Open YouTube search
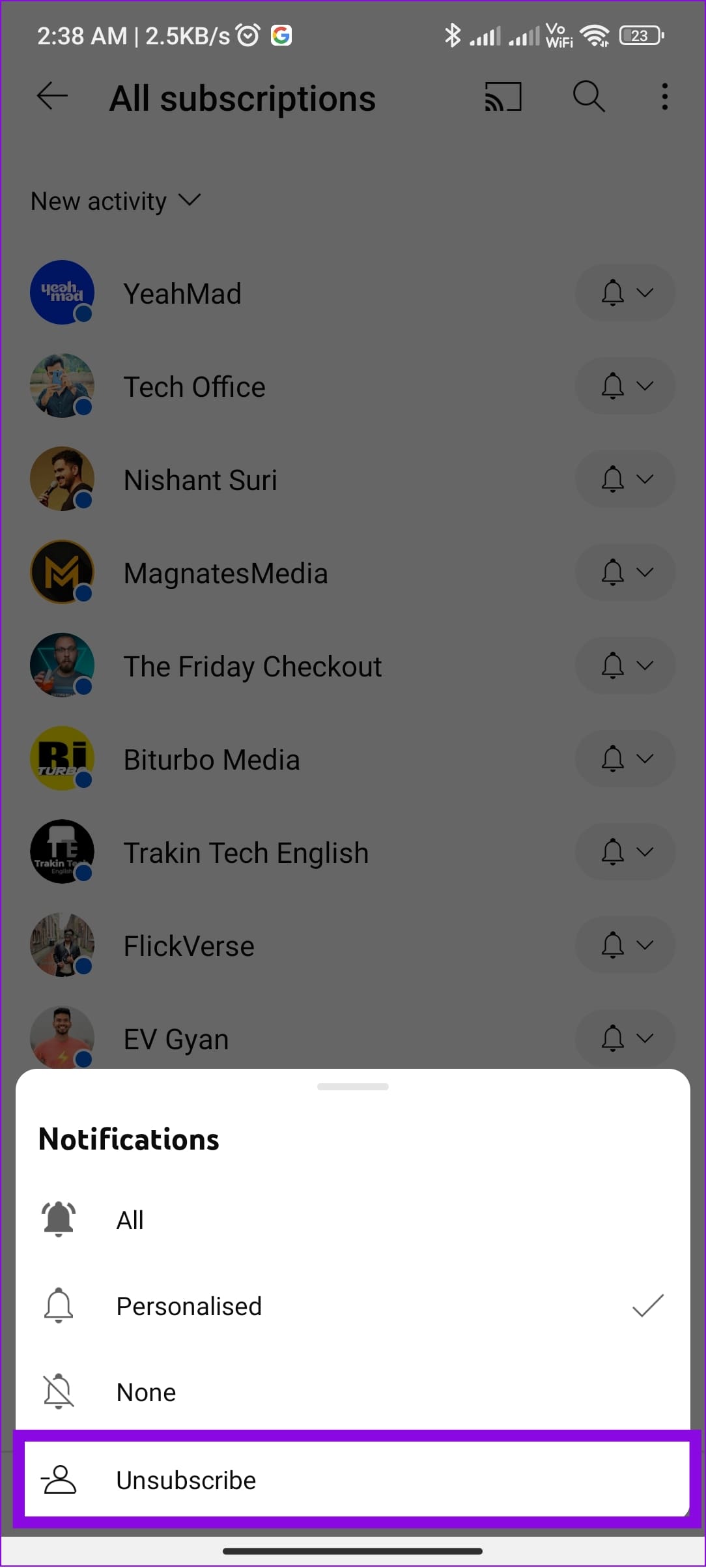 click(588, 96)
